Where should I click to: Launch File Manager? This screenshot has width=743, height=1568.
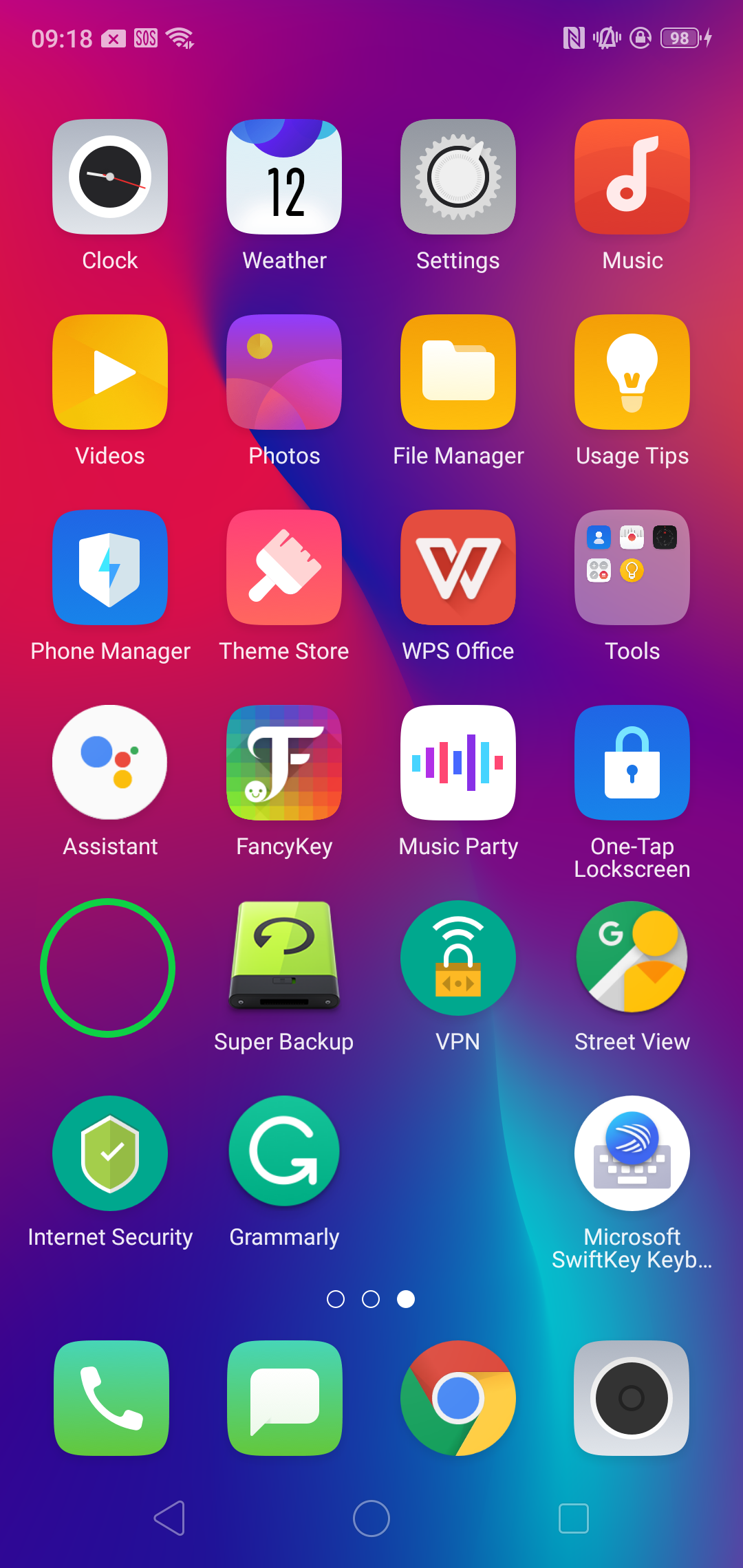(x=458, y=372)
